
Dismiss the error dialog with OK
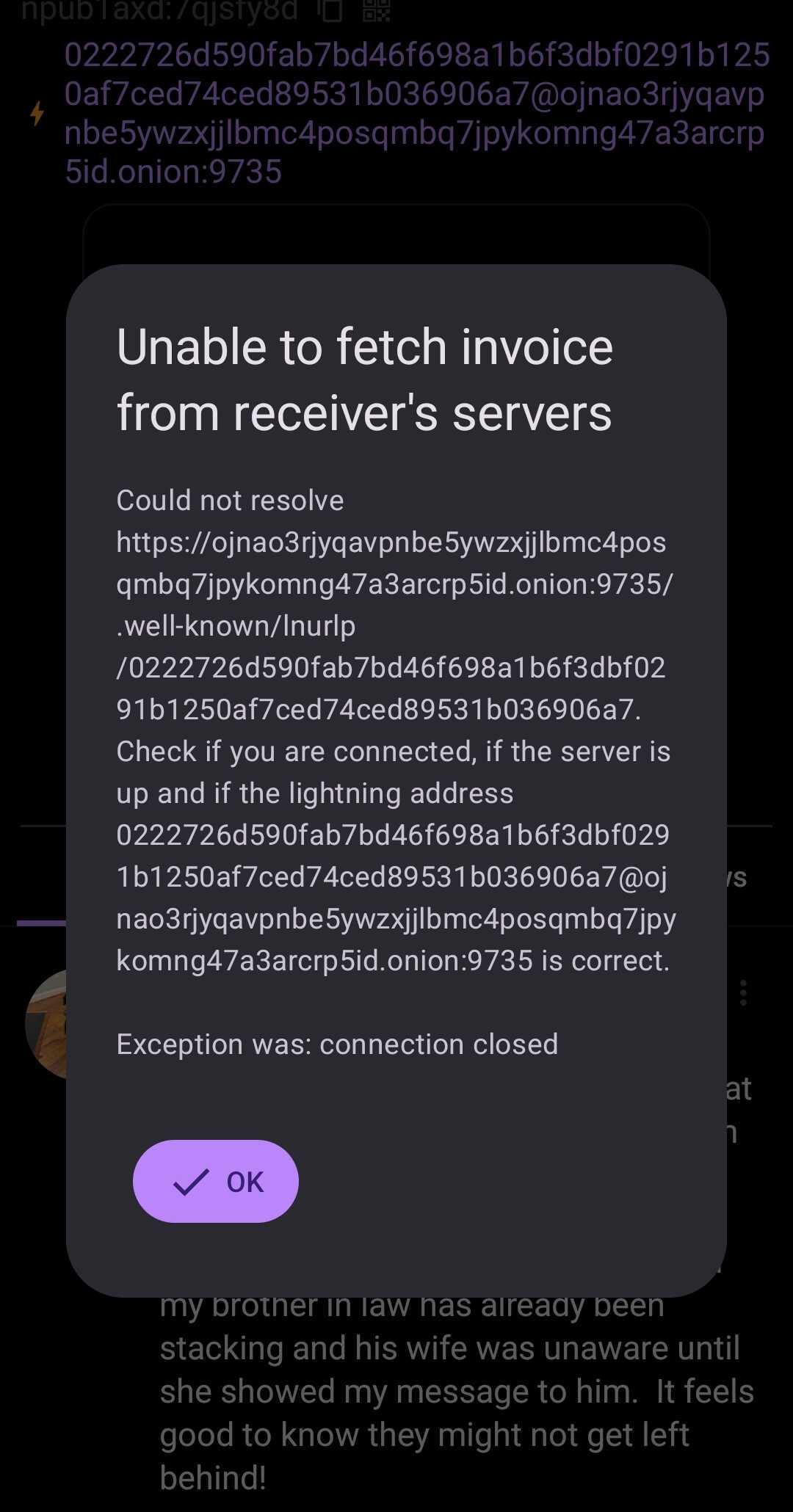pyautogui.click(x=215, y=1181)
